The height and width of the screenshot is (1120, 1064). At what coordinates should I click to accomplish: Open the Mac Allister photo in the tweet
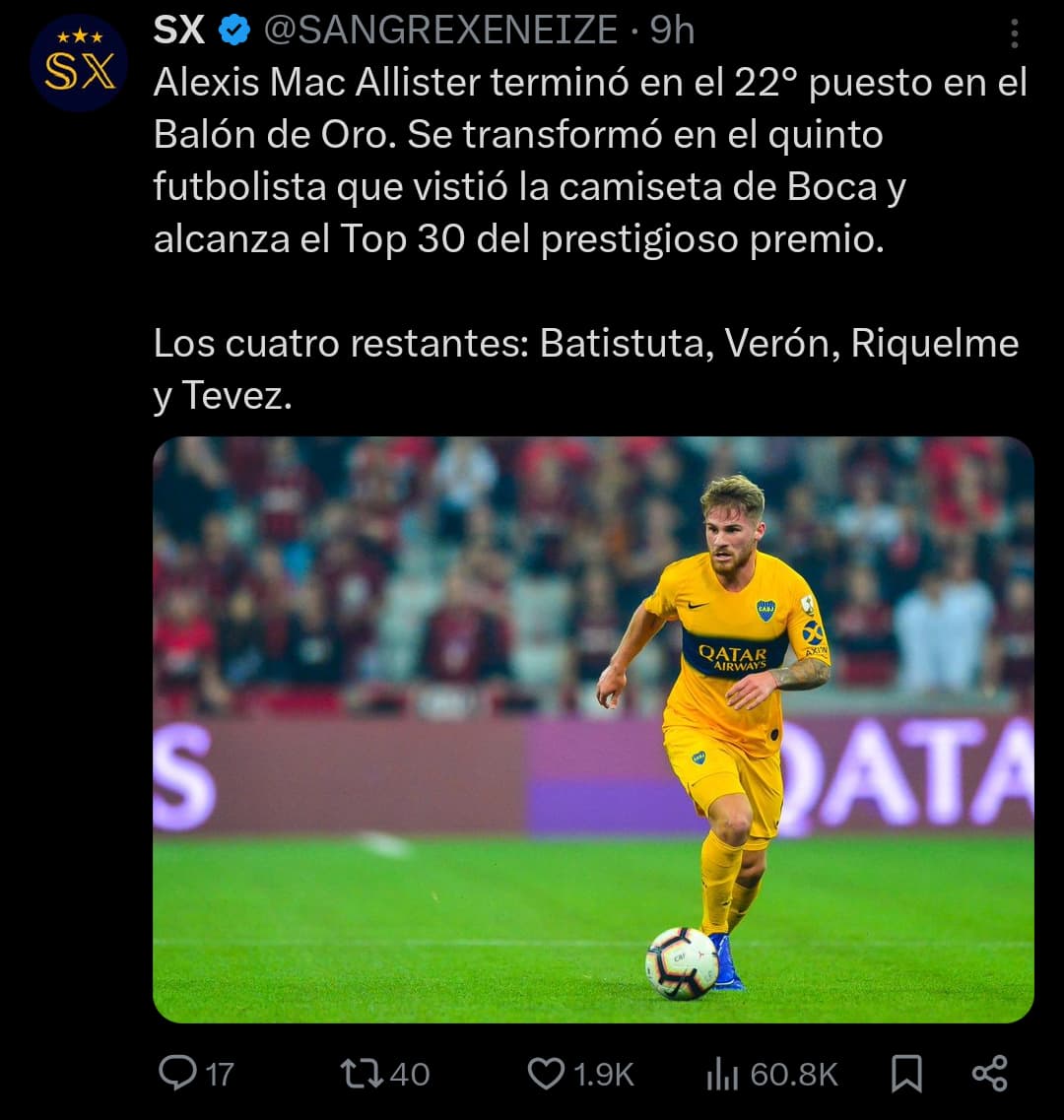(593, 729)
